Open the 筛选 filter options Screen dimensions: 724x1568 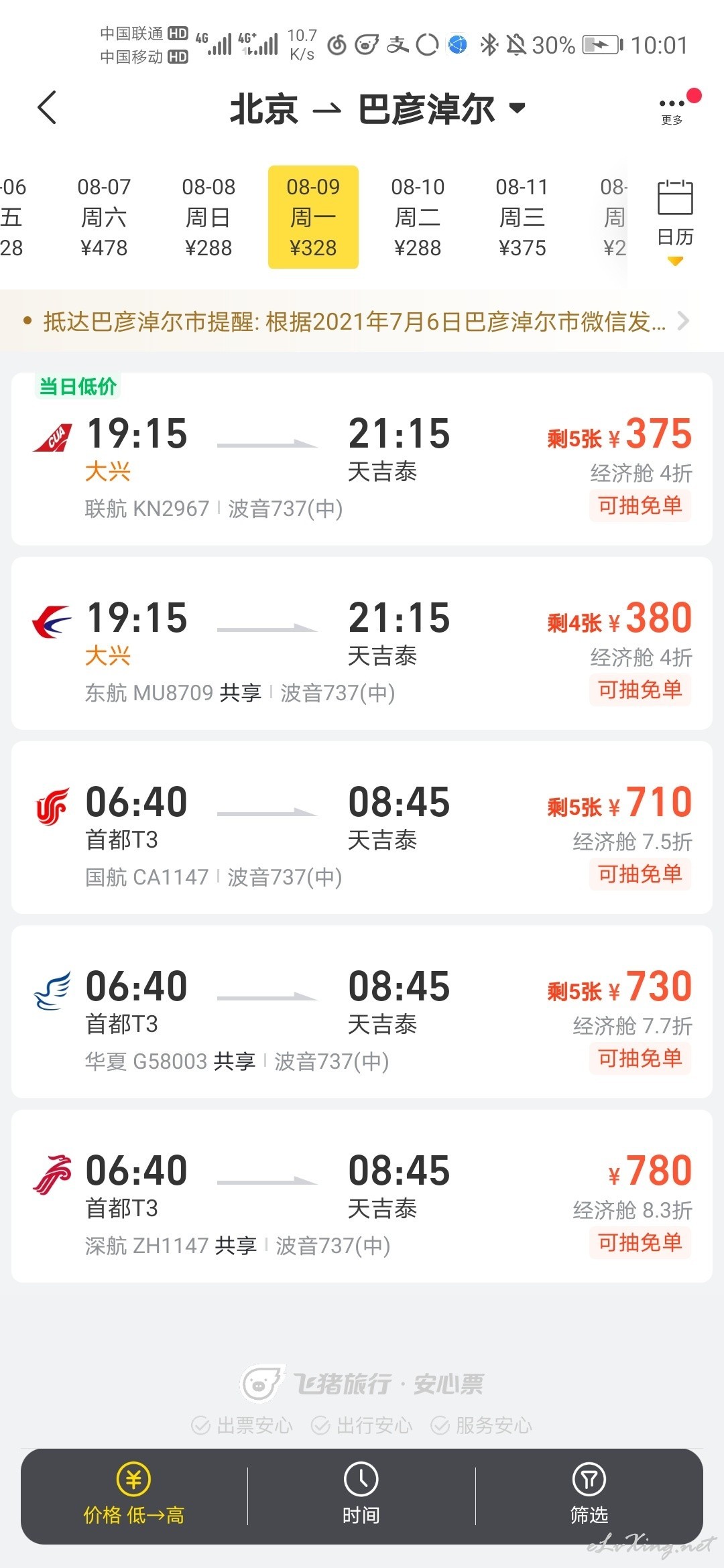(x=589, y=1496)
